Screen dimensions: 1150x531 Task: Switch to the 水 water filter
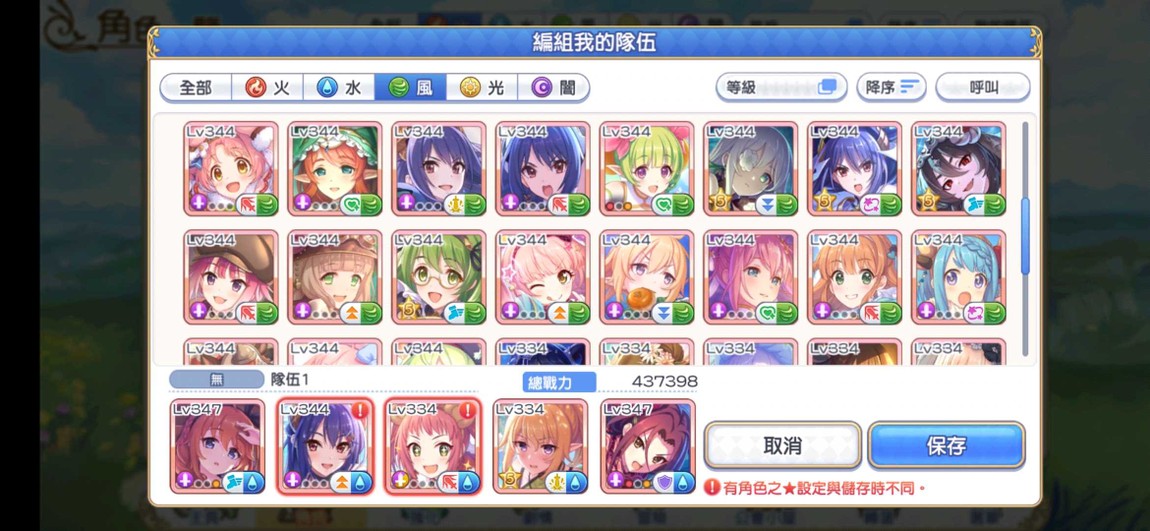coord(339,88)
